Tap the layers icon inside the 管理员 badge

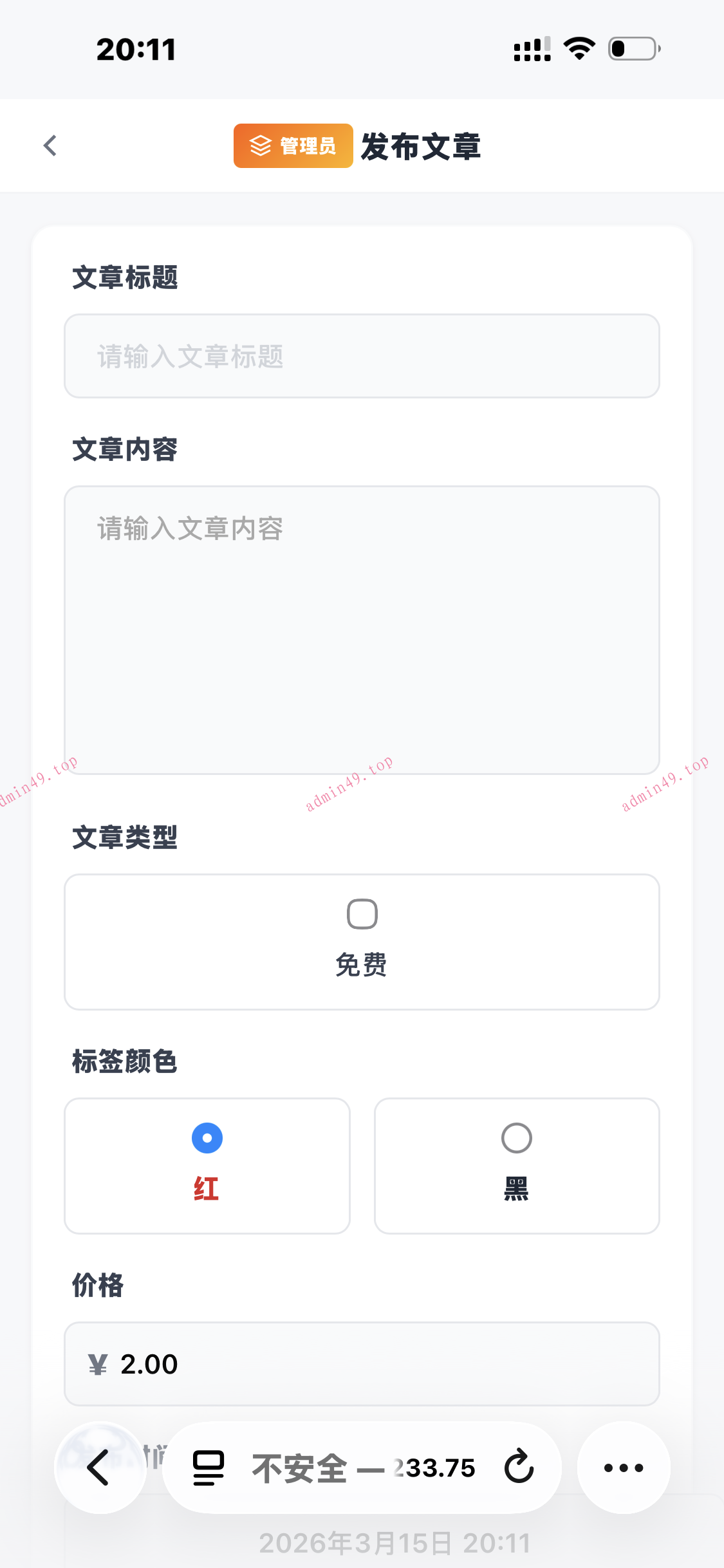pos(260,145)
